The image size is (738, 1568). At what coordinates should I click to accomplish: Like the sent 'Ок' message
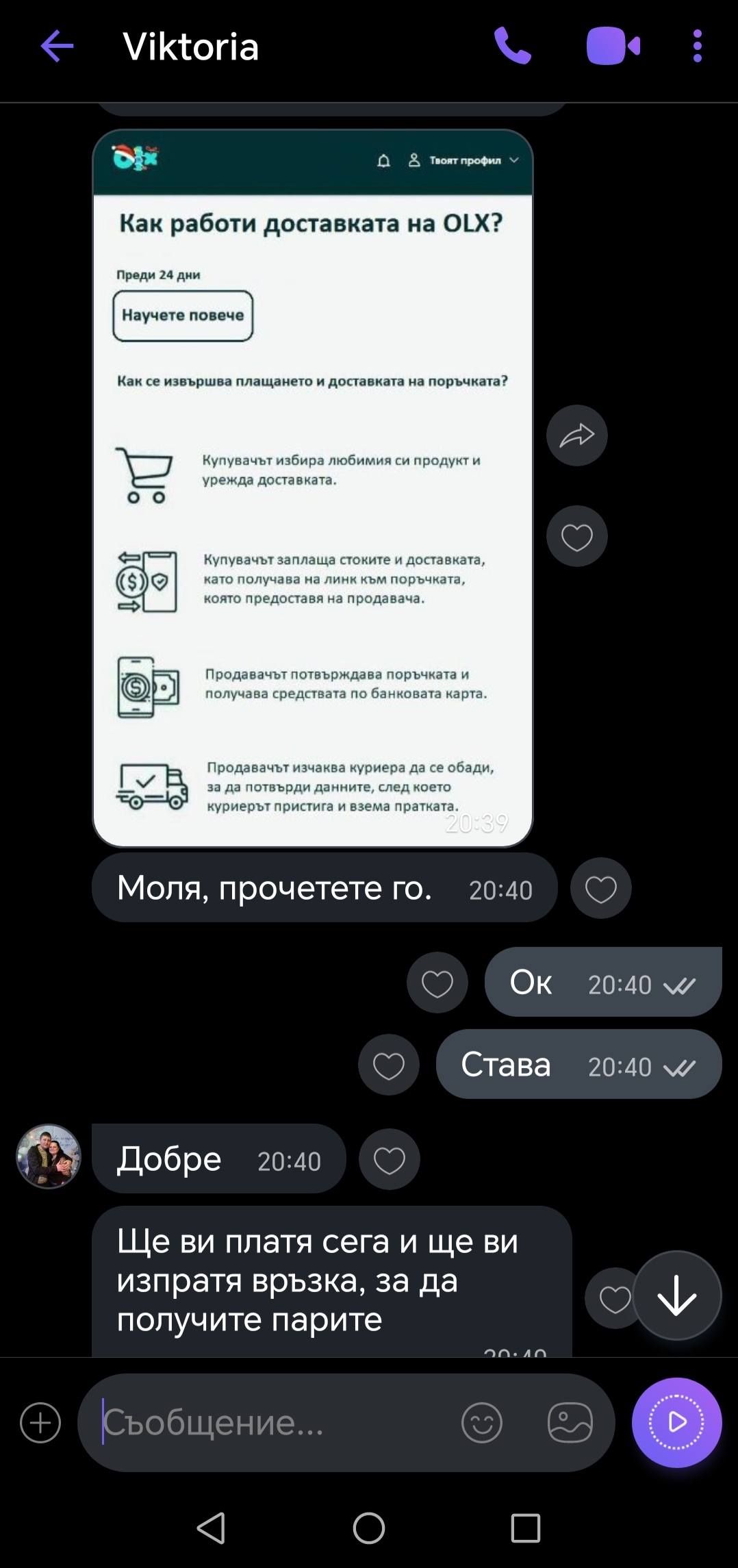(437, 983)
